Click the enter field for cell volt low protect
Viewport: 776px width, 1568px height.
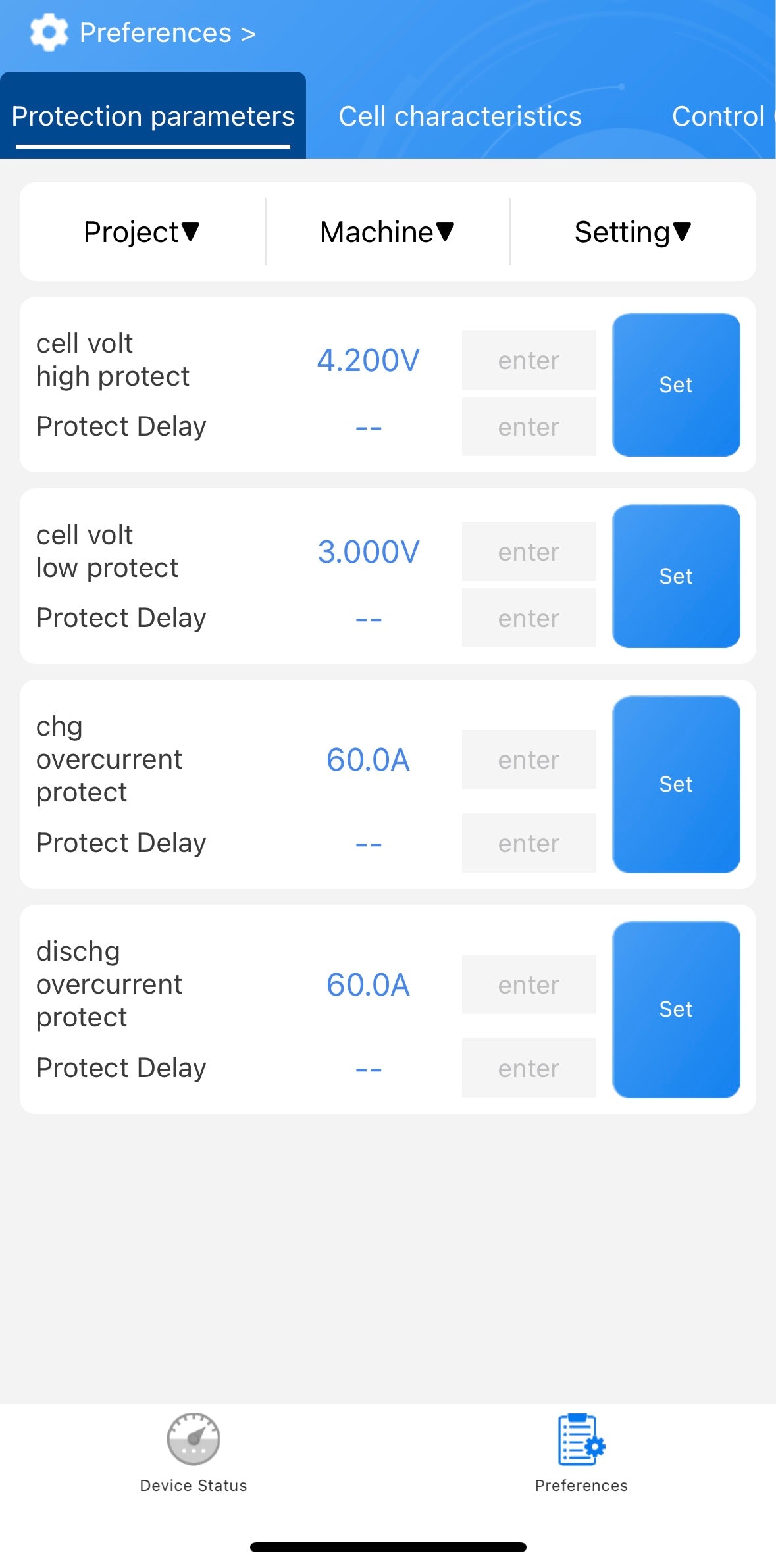click(x=529, y=551)
